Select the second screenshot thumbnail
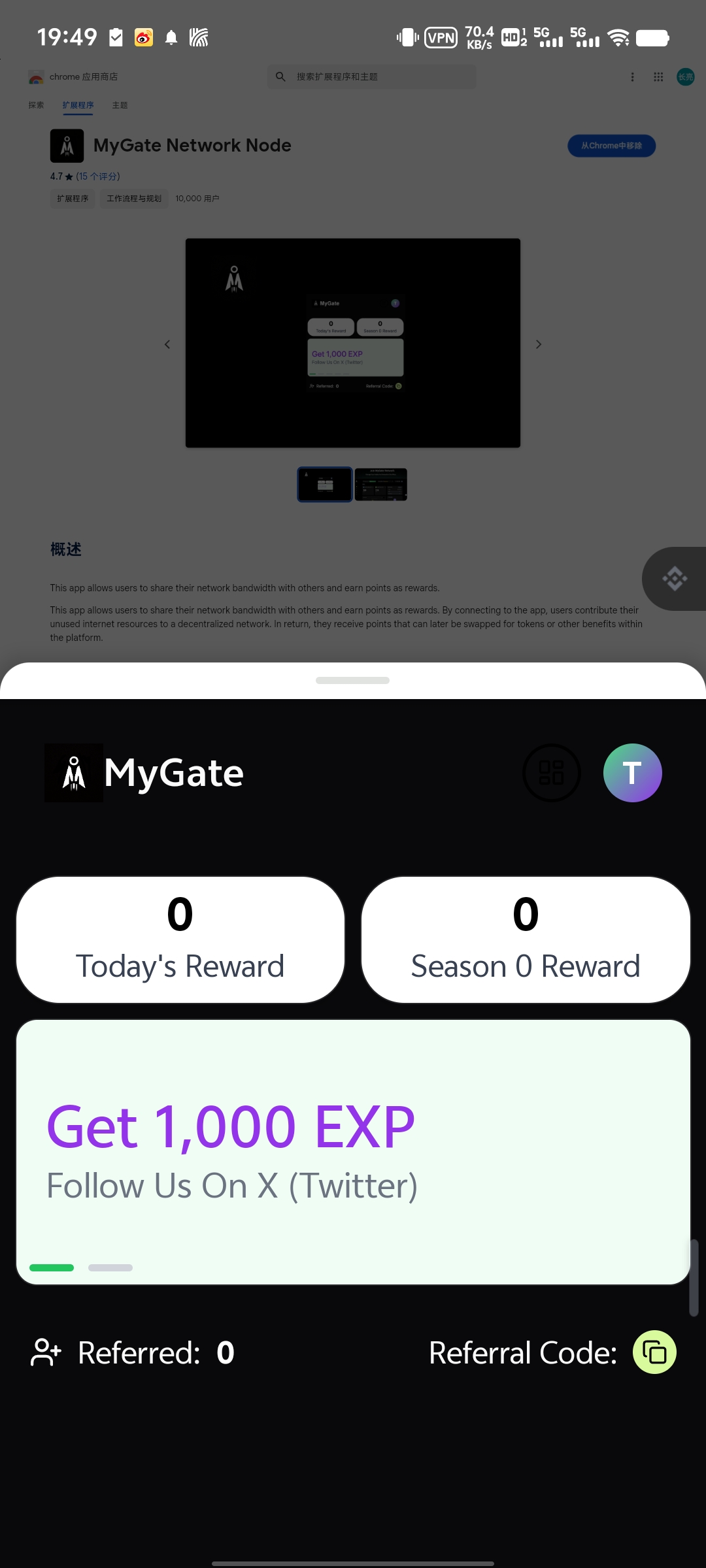This screenshot has height=1568, width=706. point(381,485)
